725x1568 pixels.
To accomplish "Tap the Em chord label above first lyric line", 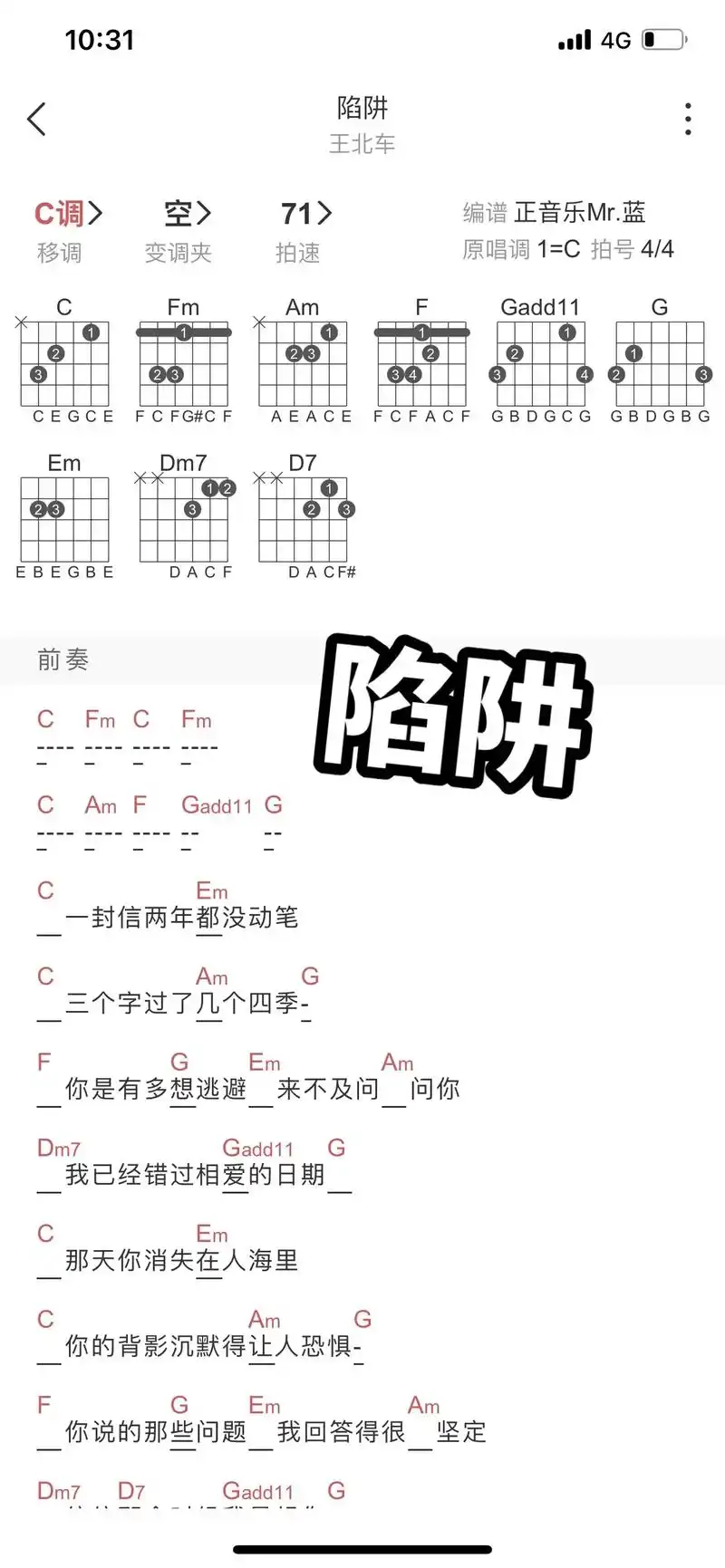I will pyautogui.click(x=212, y=891).
